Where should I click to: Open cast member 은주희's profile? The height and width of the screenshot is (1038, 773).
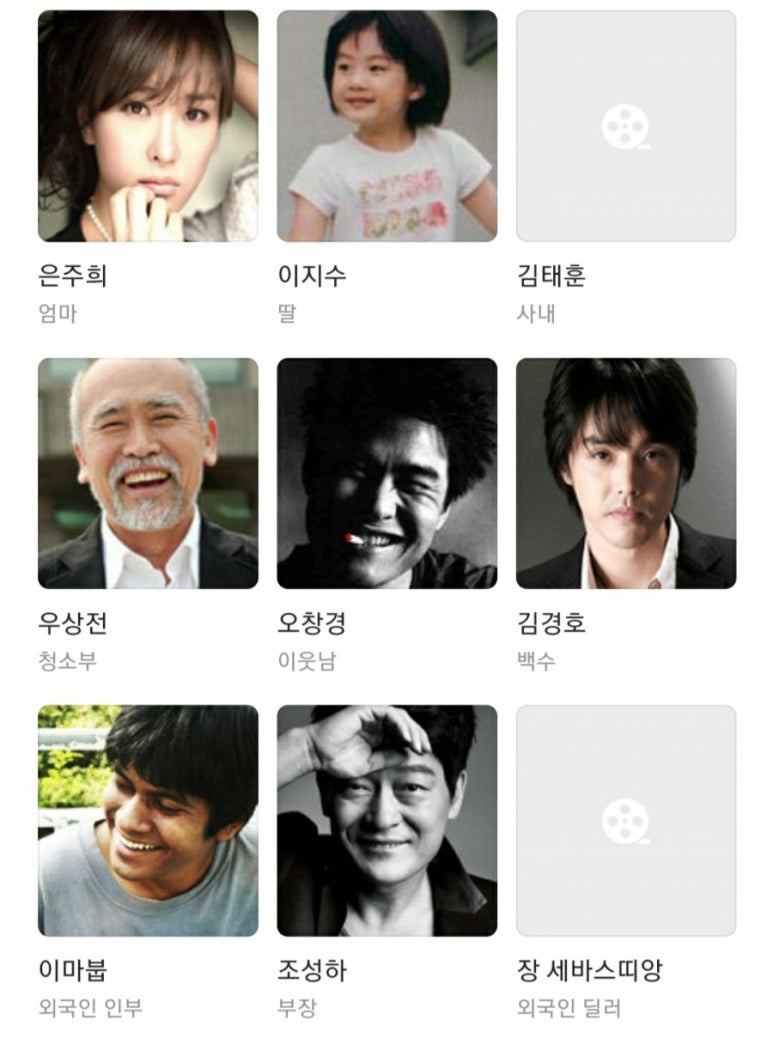pos(147,126)
